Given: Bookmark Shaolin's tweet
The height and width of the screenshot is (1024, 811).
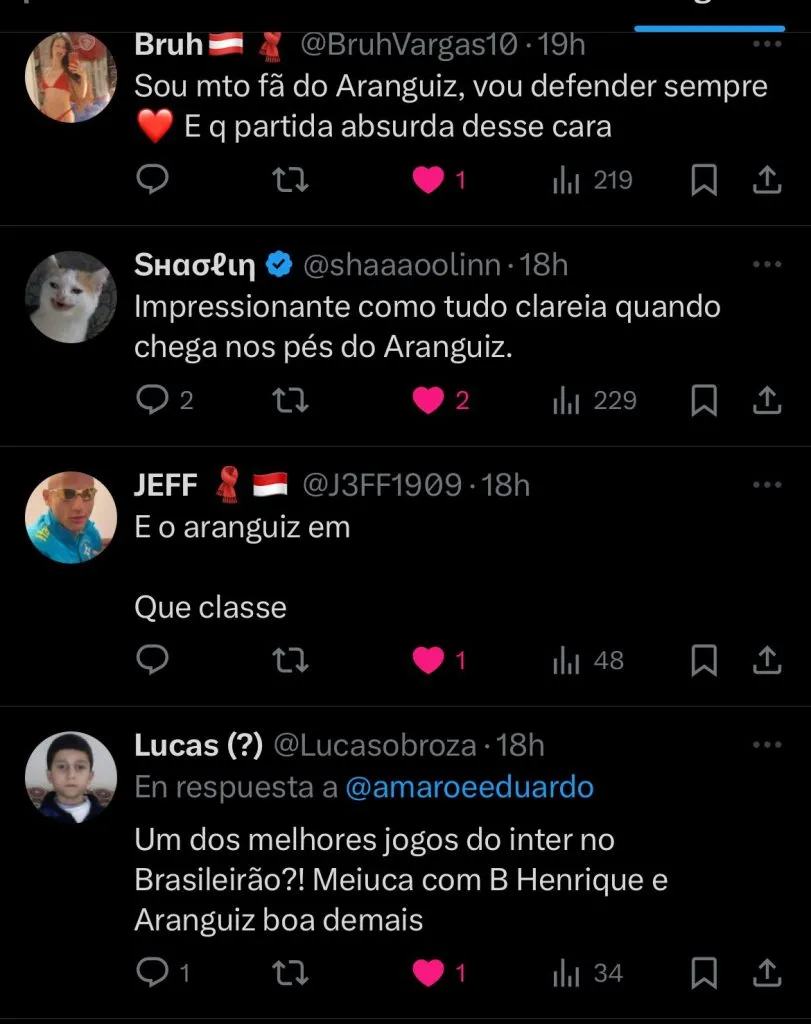Looking at the screenshot, I should point(704,400).
